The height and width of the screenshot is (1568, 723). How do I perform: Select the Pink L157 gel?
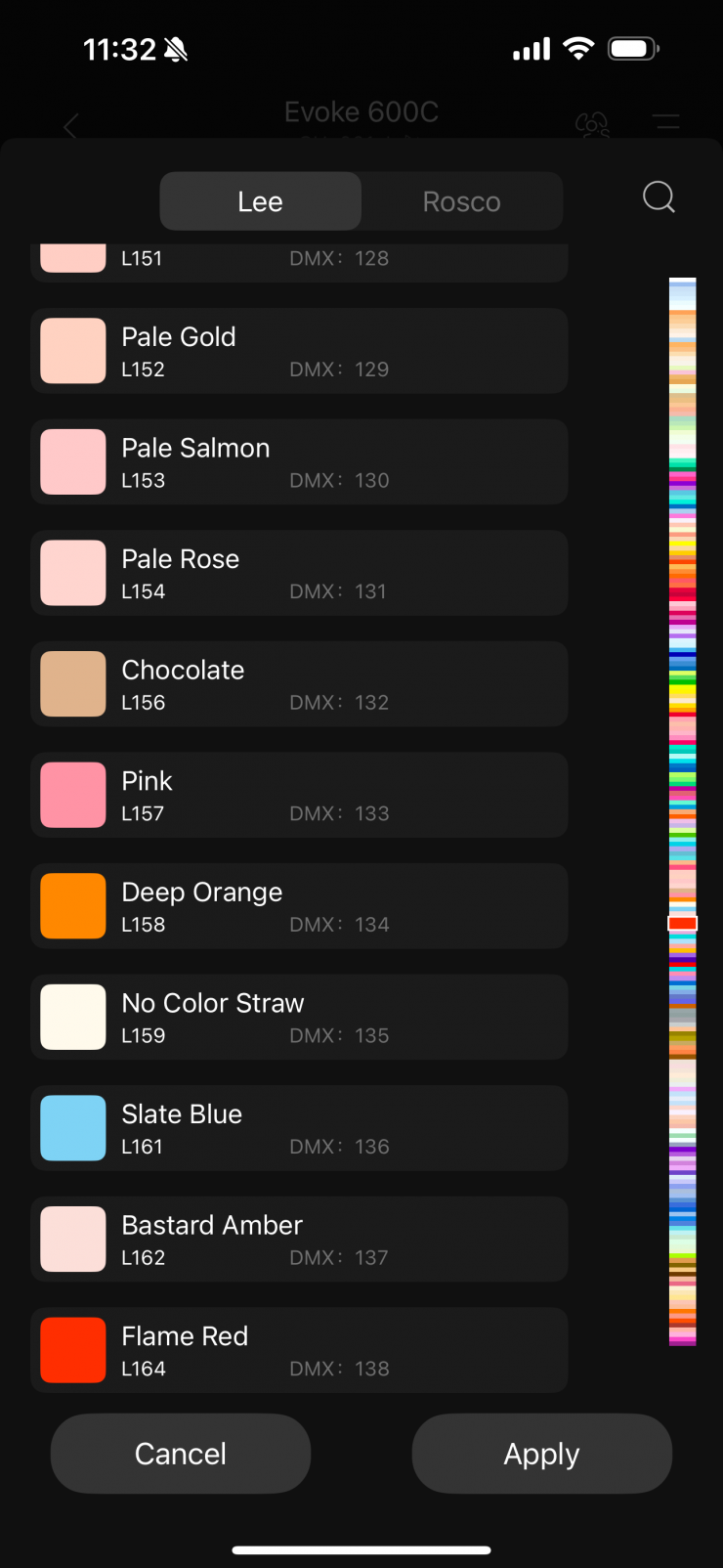point(299,795)
